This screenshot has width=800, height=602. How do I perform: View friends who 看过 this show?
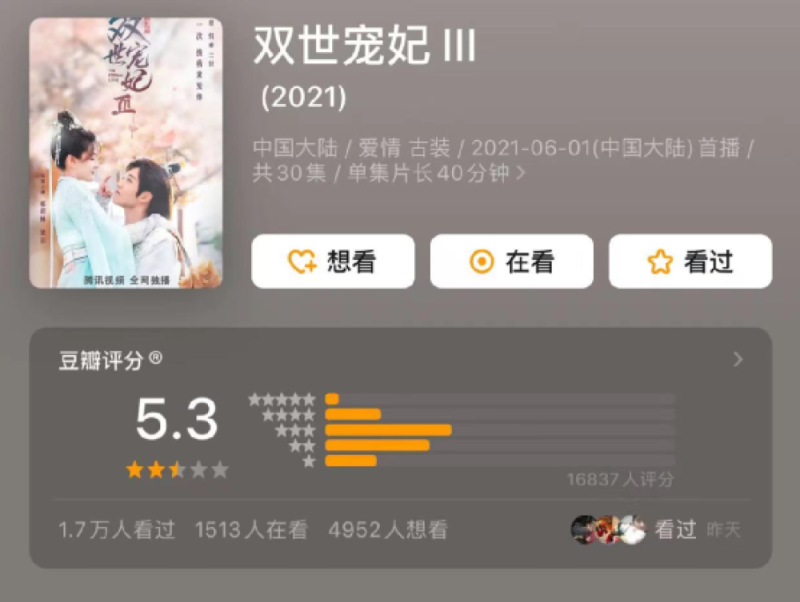click(655, 530)
